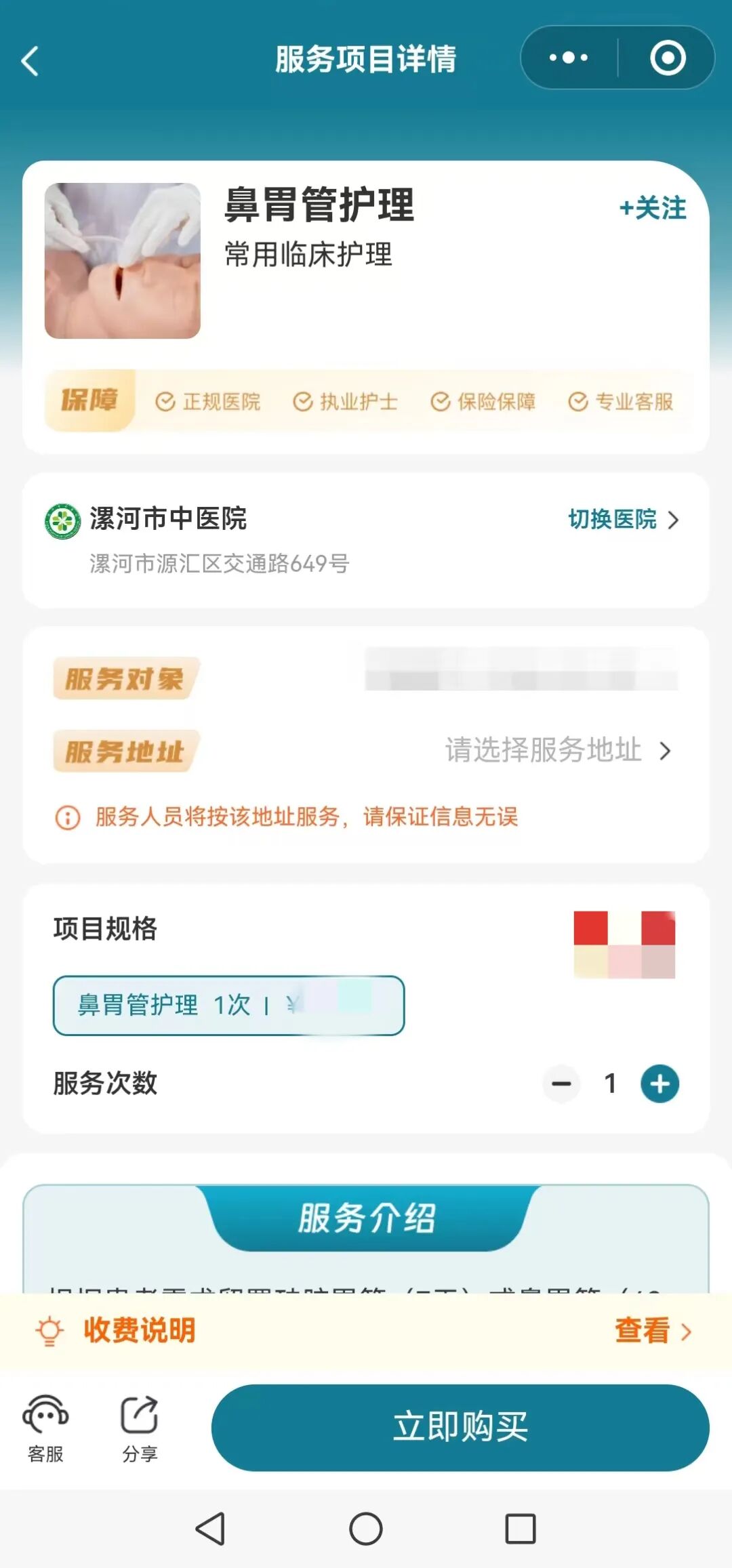Decrease the service count by one

click(x=561, y=1084)
